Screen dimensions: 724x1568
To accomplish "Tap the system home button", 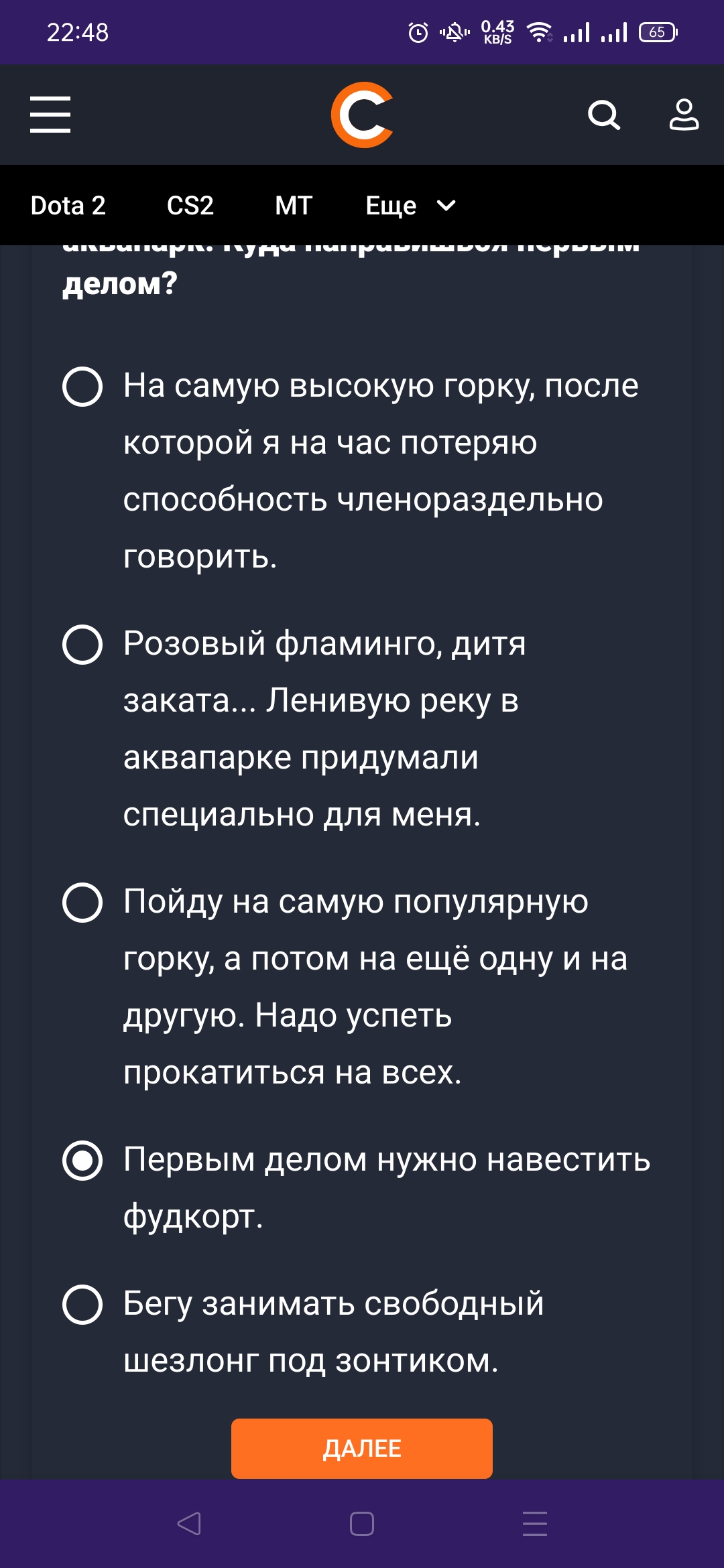I will tap(362, 1524).
